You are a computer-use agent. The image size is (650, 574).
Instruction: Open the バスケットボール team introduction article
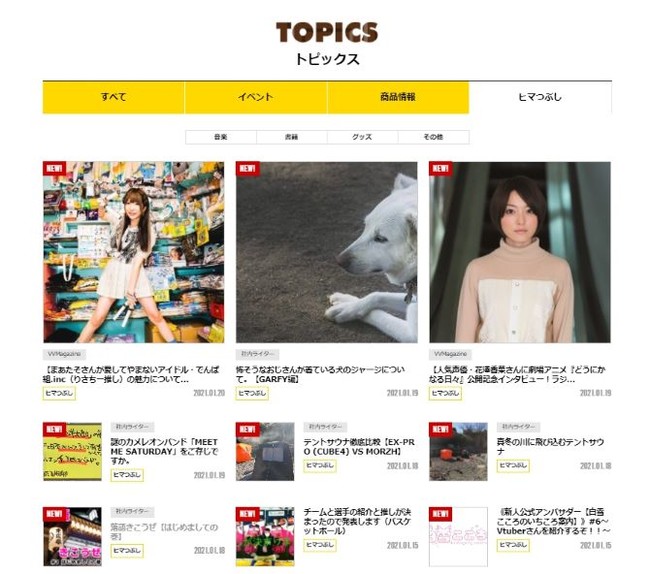[355, 520]
